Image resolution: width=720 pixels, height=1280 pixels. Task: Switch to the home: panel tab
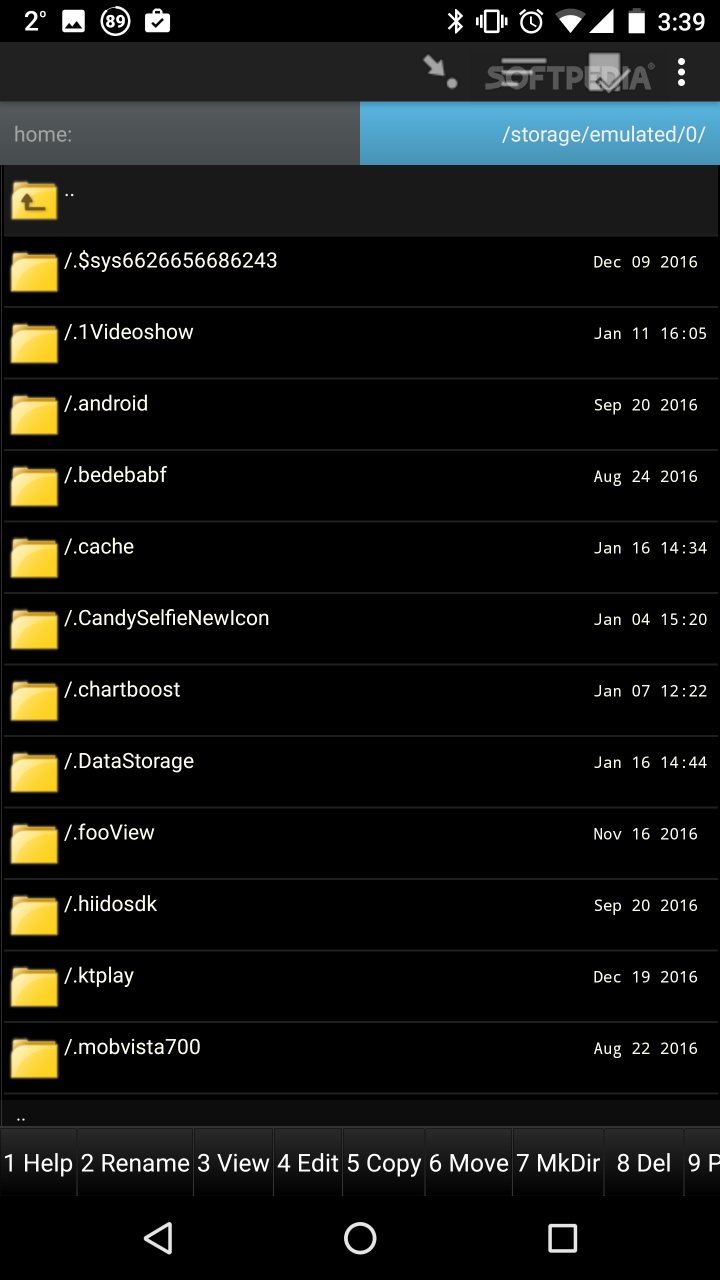(180, 134)
